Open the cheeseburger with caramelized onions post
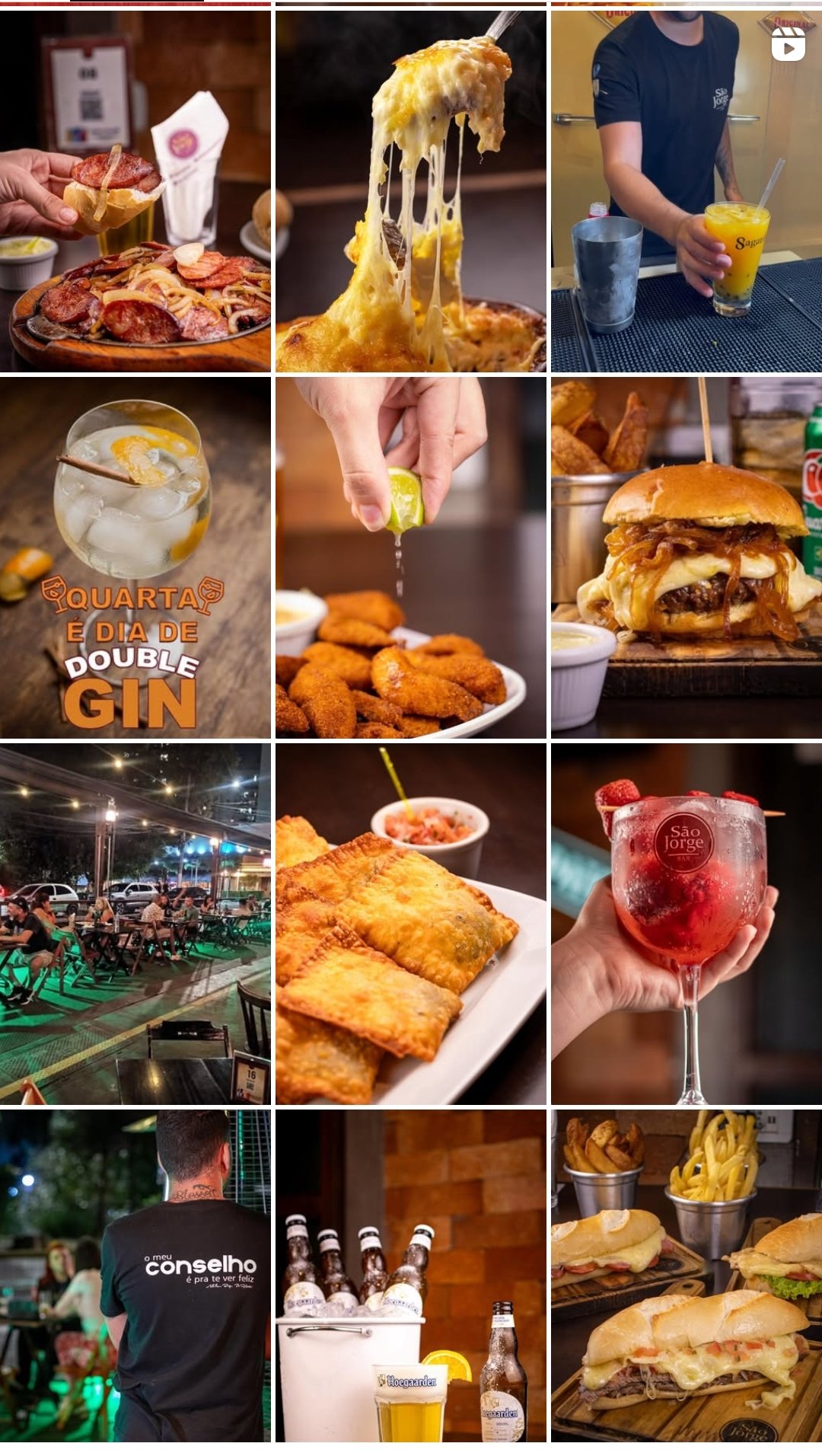 (x=687, y=557)
